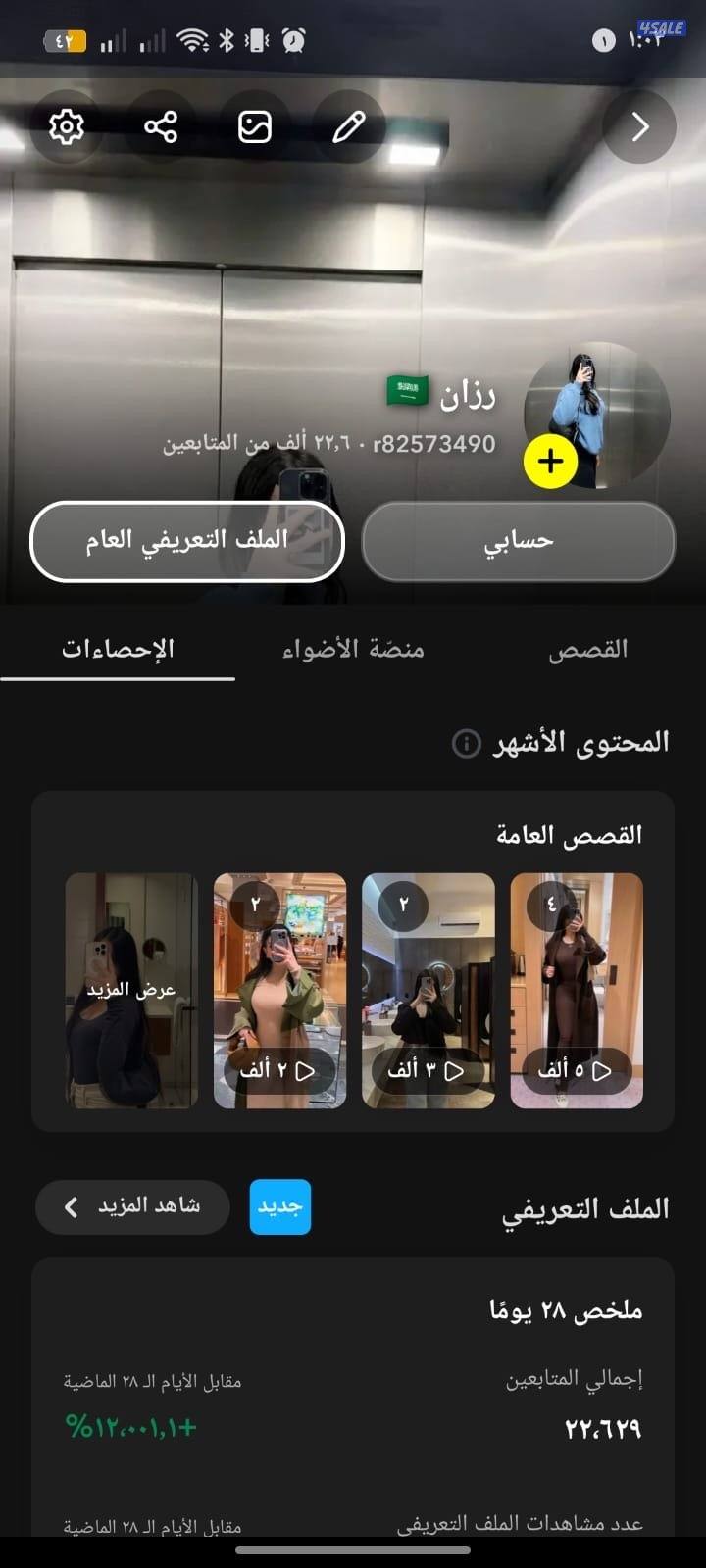Viewport: 706px width, 1568px height.
Task: Open the QR code scanner icon
Action: [x=253, y=125]
